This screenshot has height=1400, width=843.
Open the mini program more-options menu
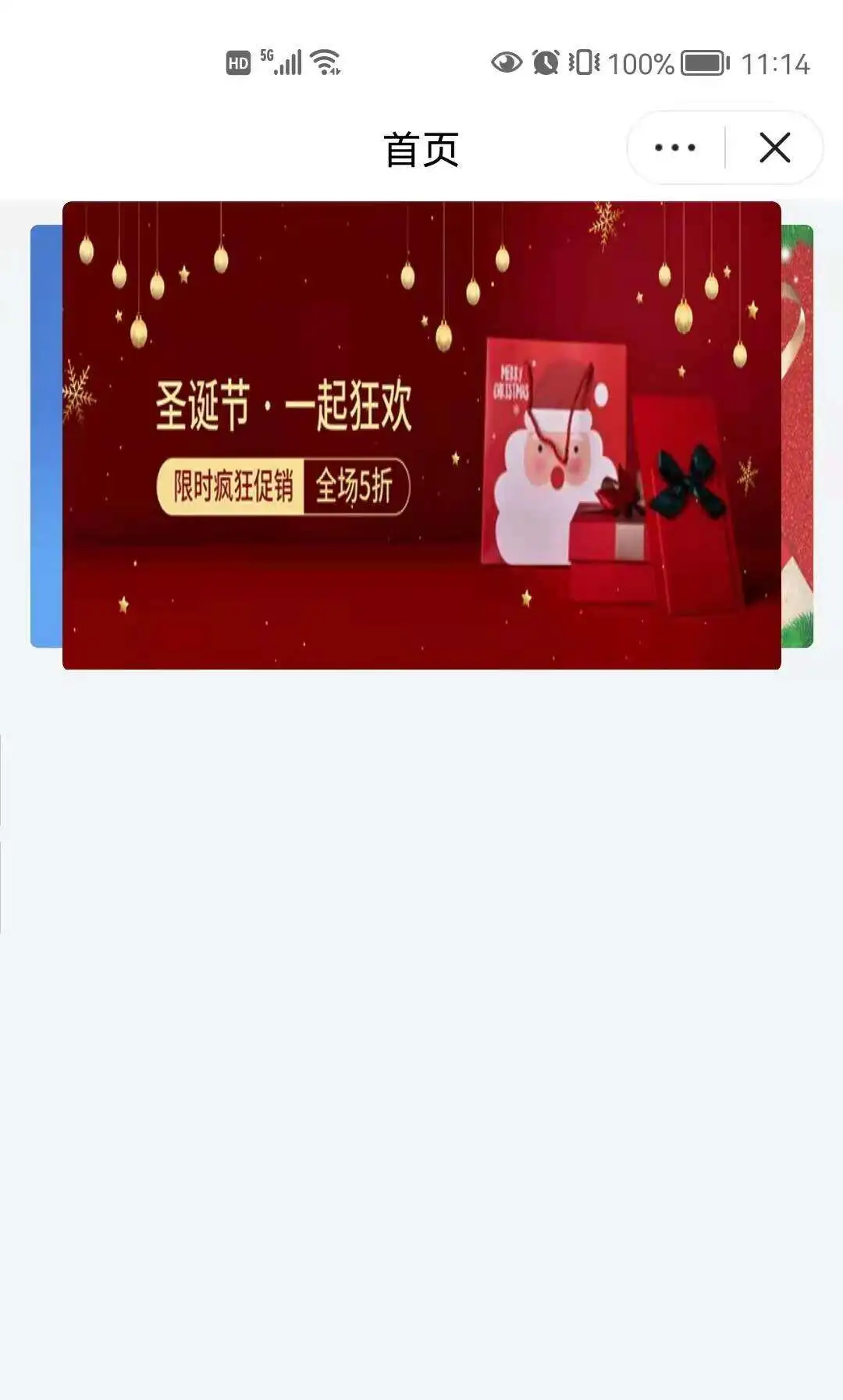click(675, 147)
